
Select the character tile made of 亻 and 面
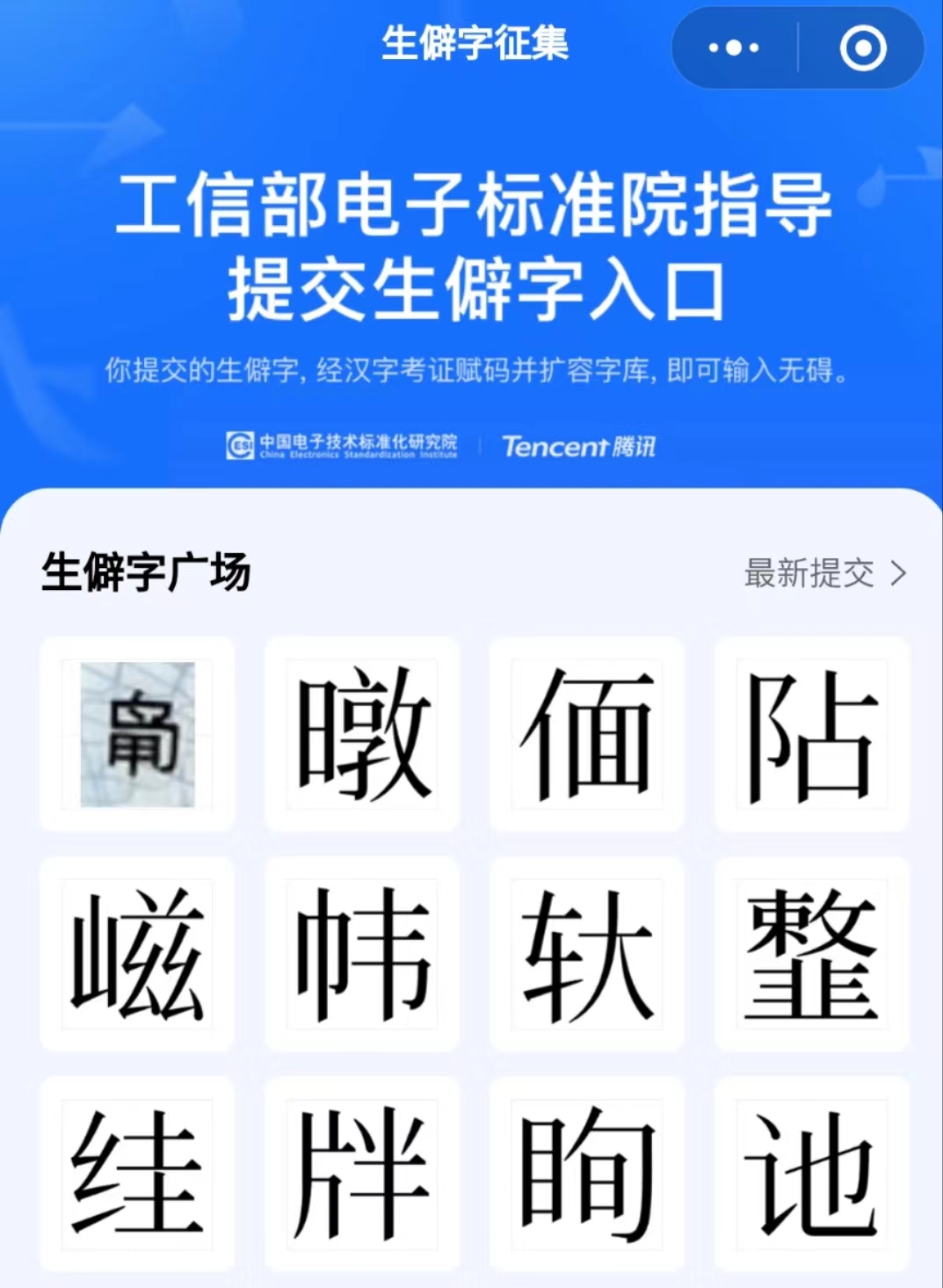(x=587, y=734)
